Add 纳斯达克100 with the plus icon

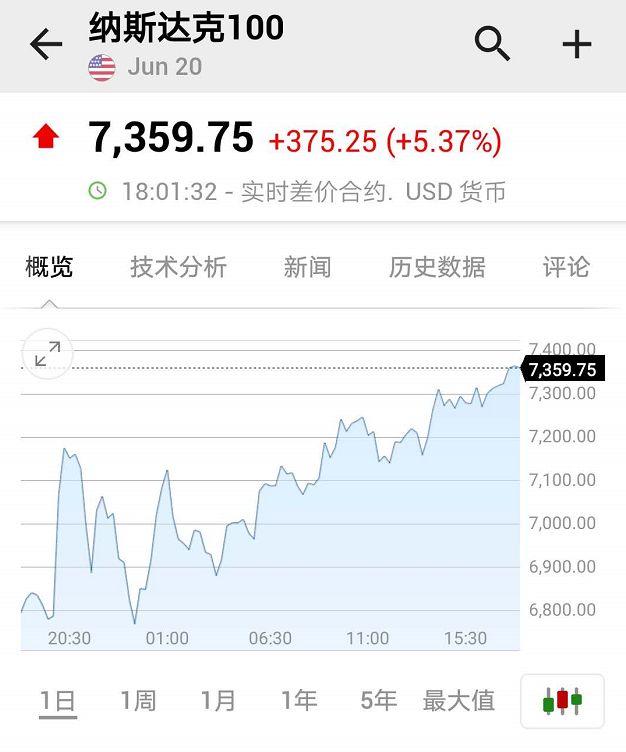577,44
